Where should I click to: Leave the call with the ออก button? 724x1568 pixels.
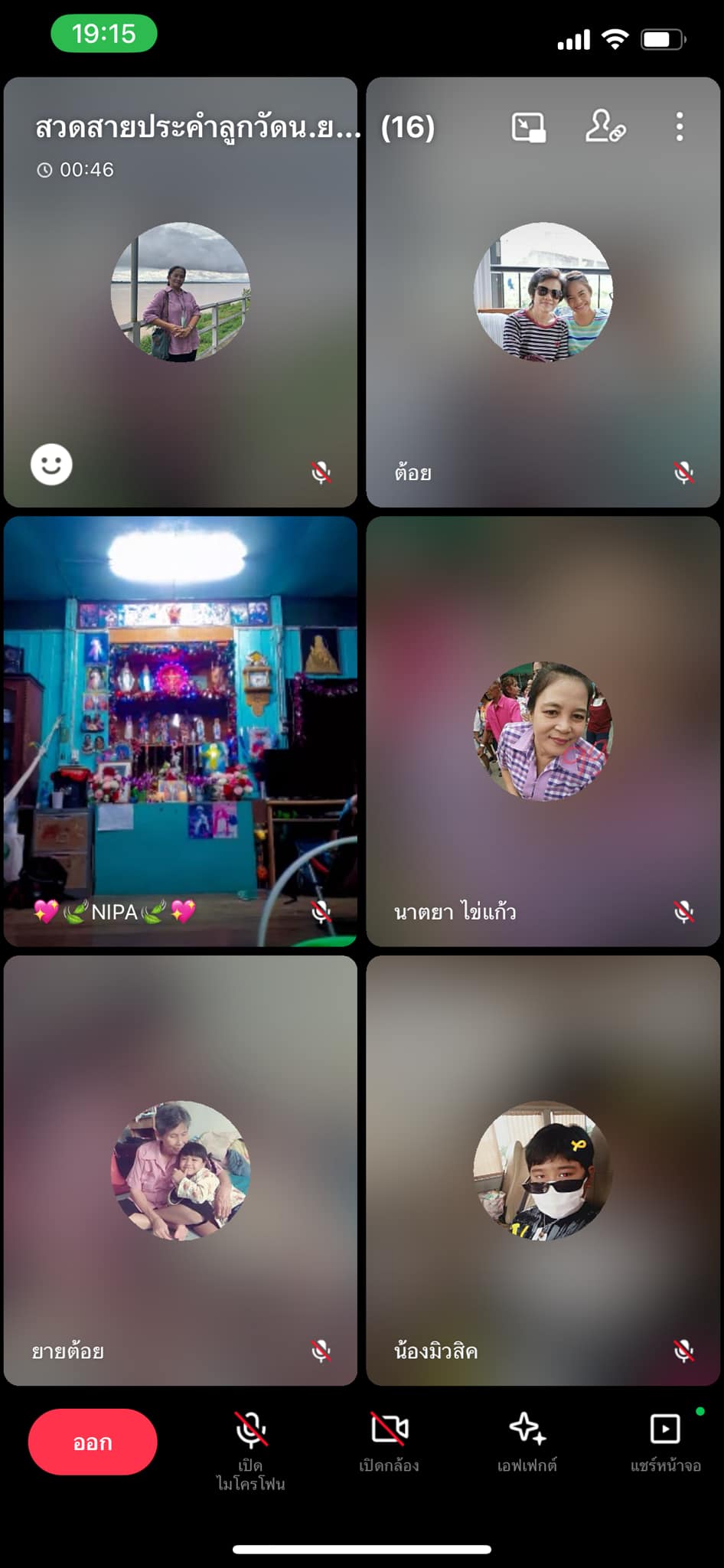click(x=93, y=1442)
